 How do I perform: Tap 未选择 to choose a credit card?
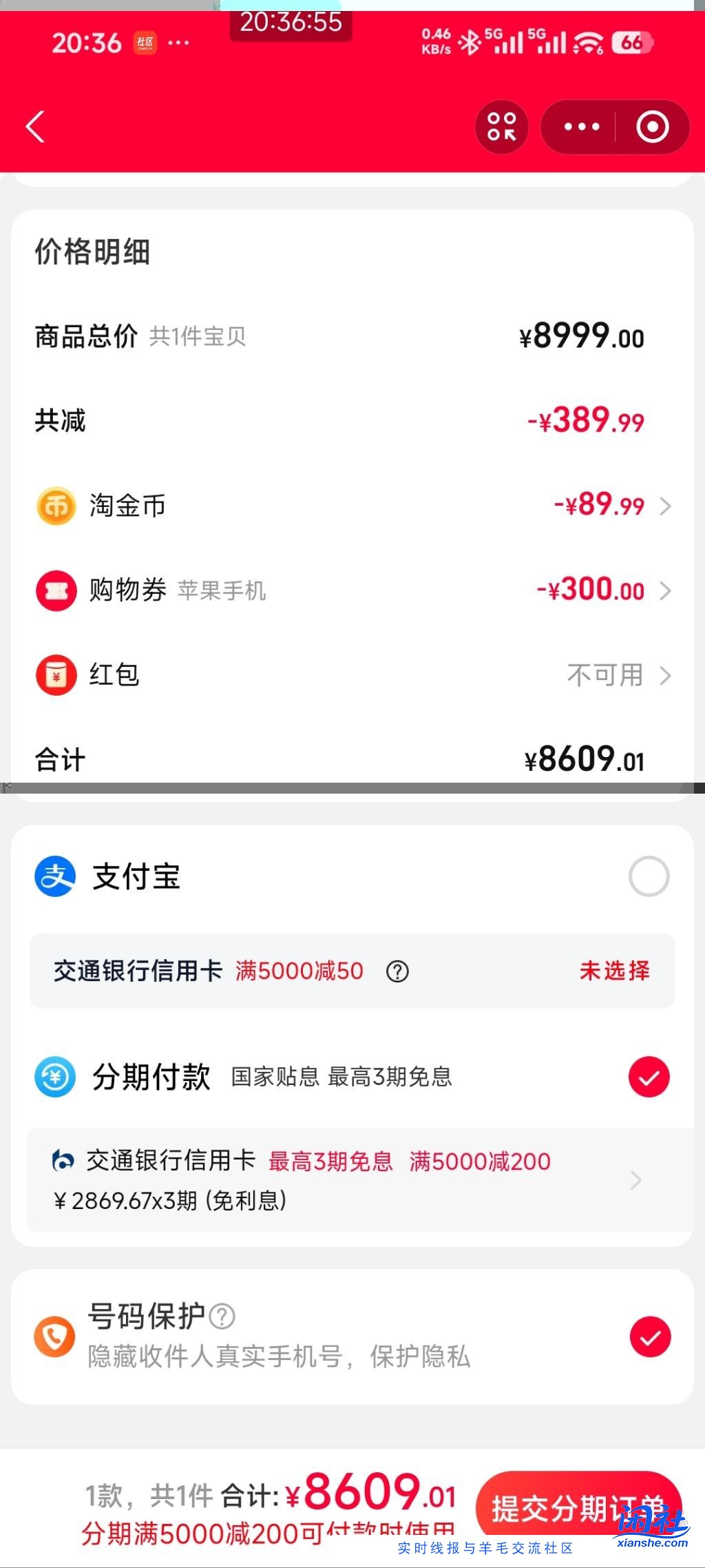pos(615,971)
